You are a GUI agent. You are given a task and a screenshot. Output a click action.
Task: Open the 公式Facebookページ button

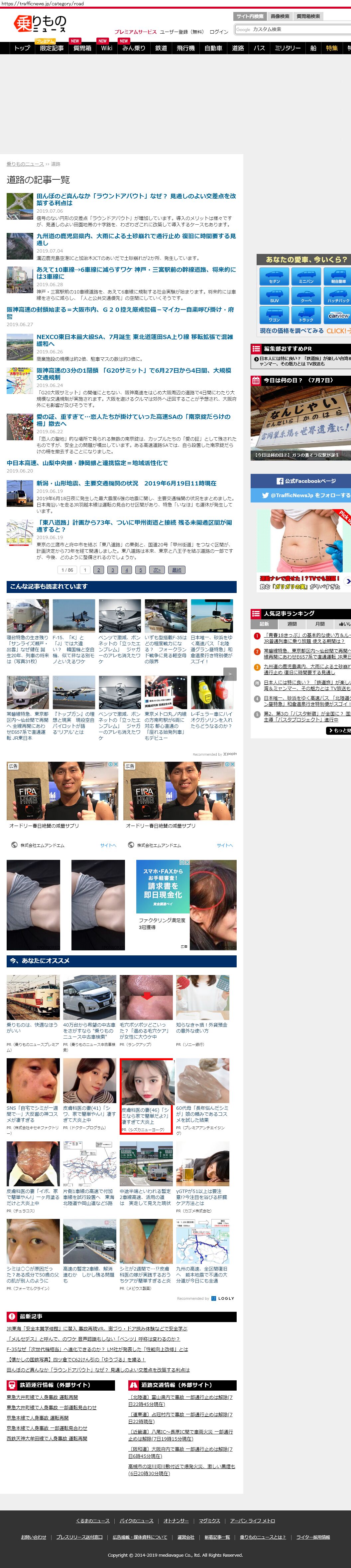tap(300, 481)
